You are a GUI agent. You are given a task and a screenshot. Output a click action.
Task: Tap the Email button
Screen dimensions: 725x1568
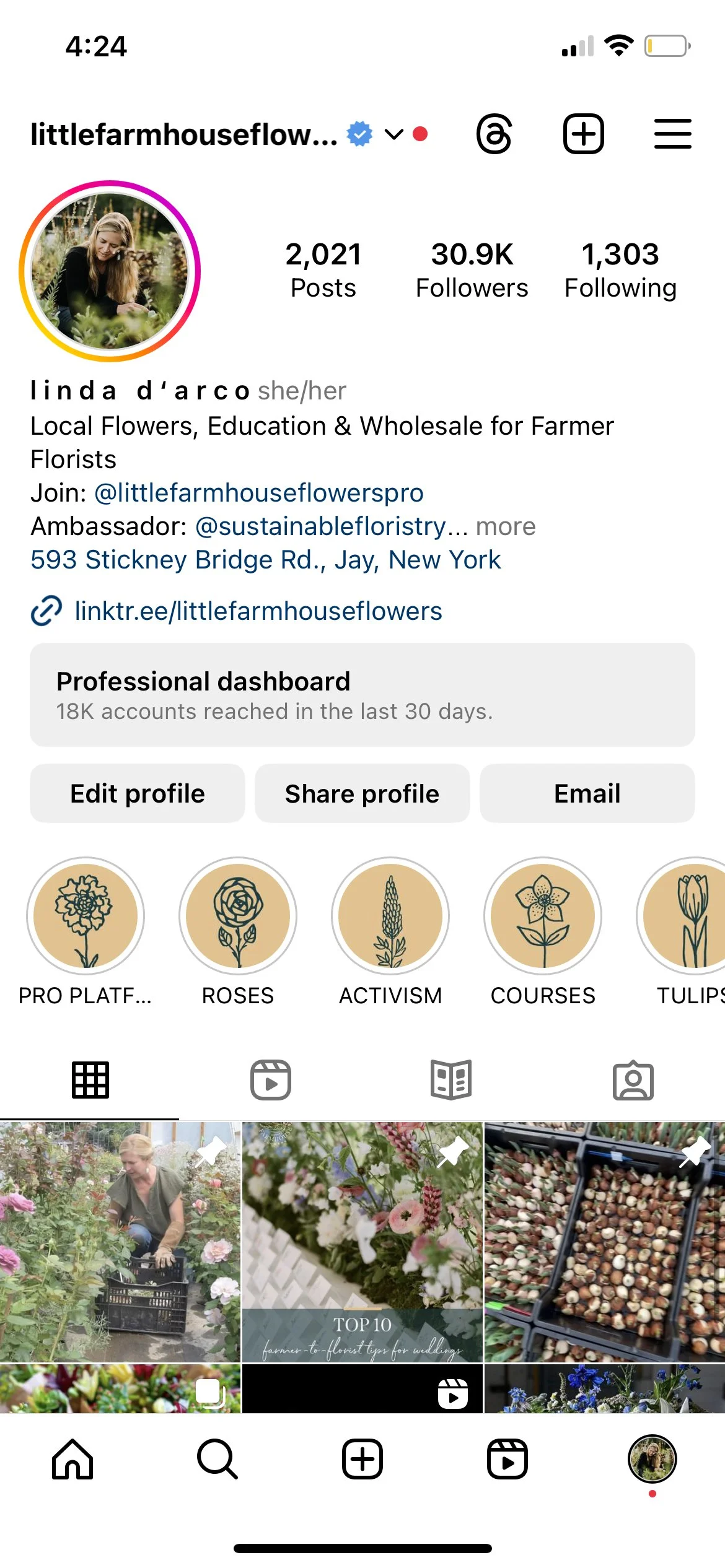tap(587, 793)
